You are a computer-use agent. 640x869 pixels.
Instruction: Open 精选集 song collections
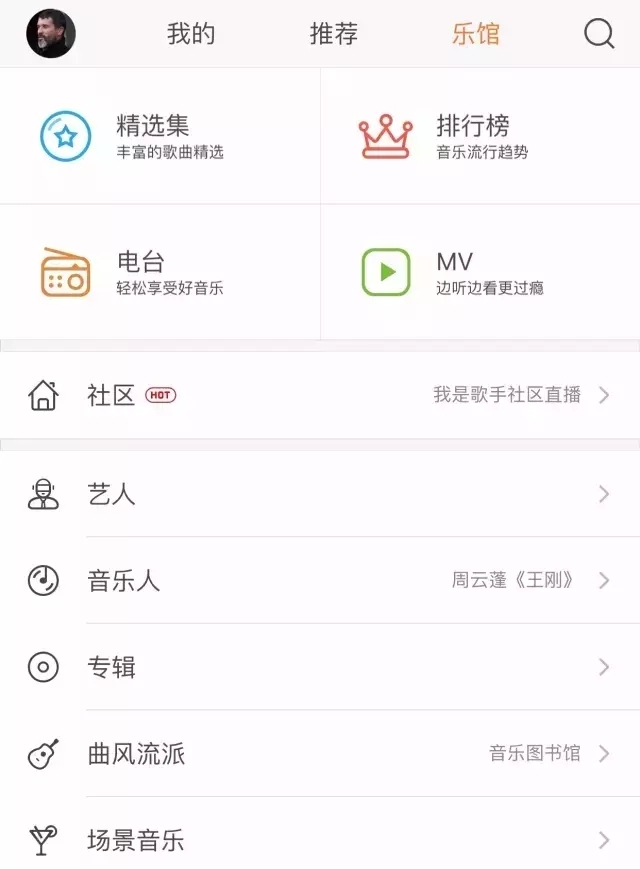pyautogui.click(x=160, y=136)
